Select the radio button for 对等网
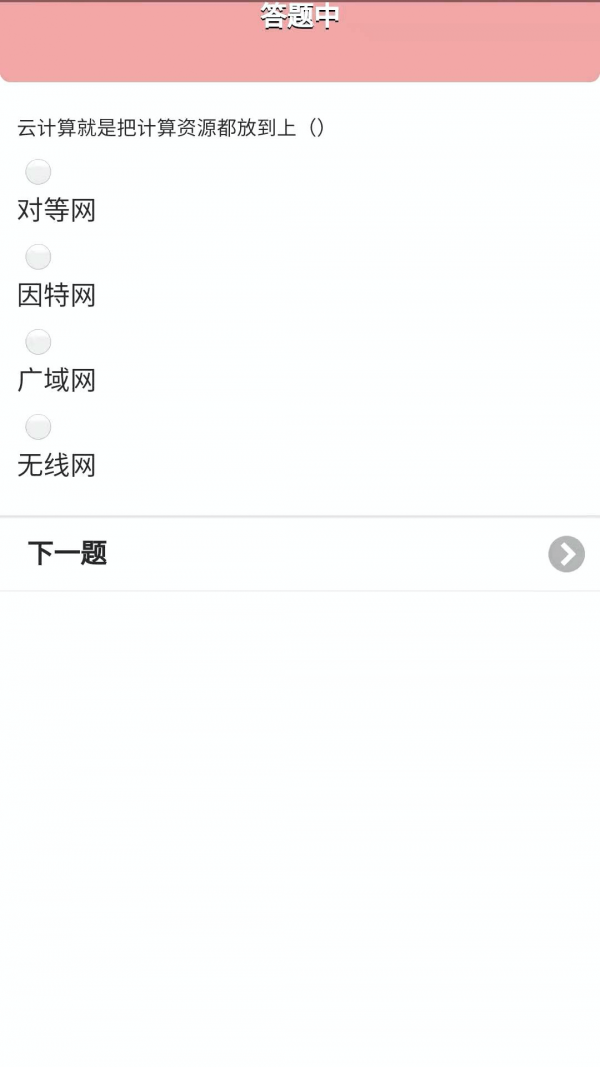This screenshot has height=1067, width=600. (38, 173)
